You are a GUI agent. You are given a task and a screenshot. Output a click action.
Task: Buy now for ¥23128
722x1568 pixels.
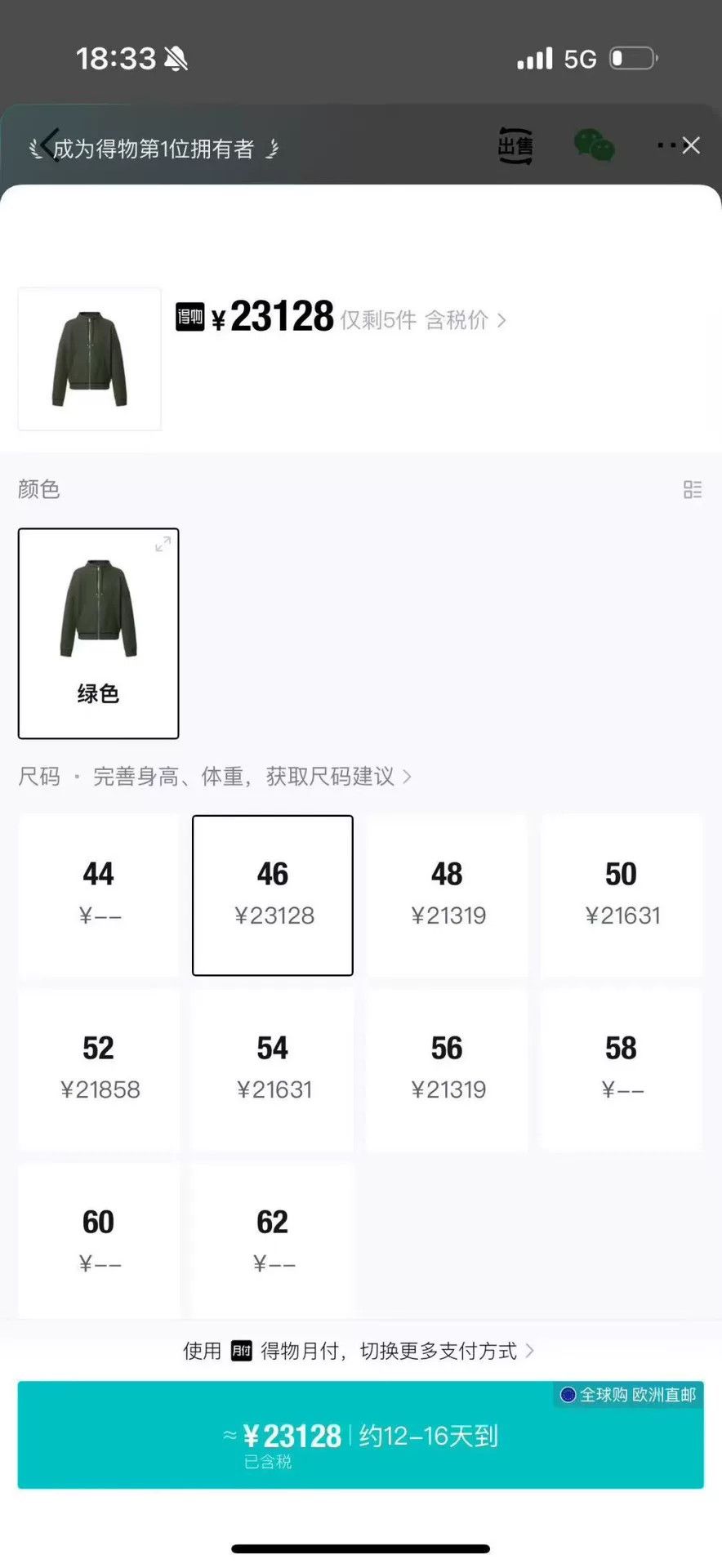pos(360,1435)
